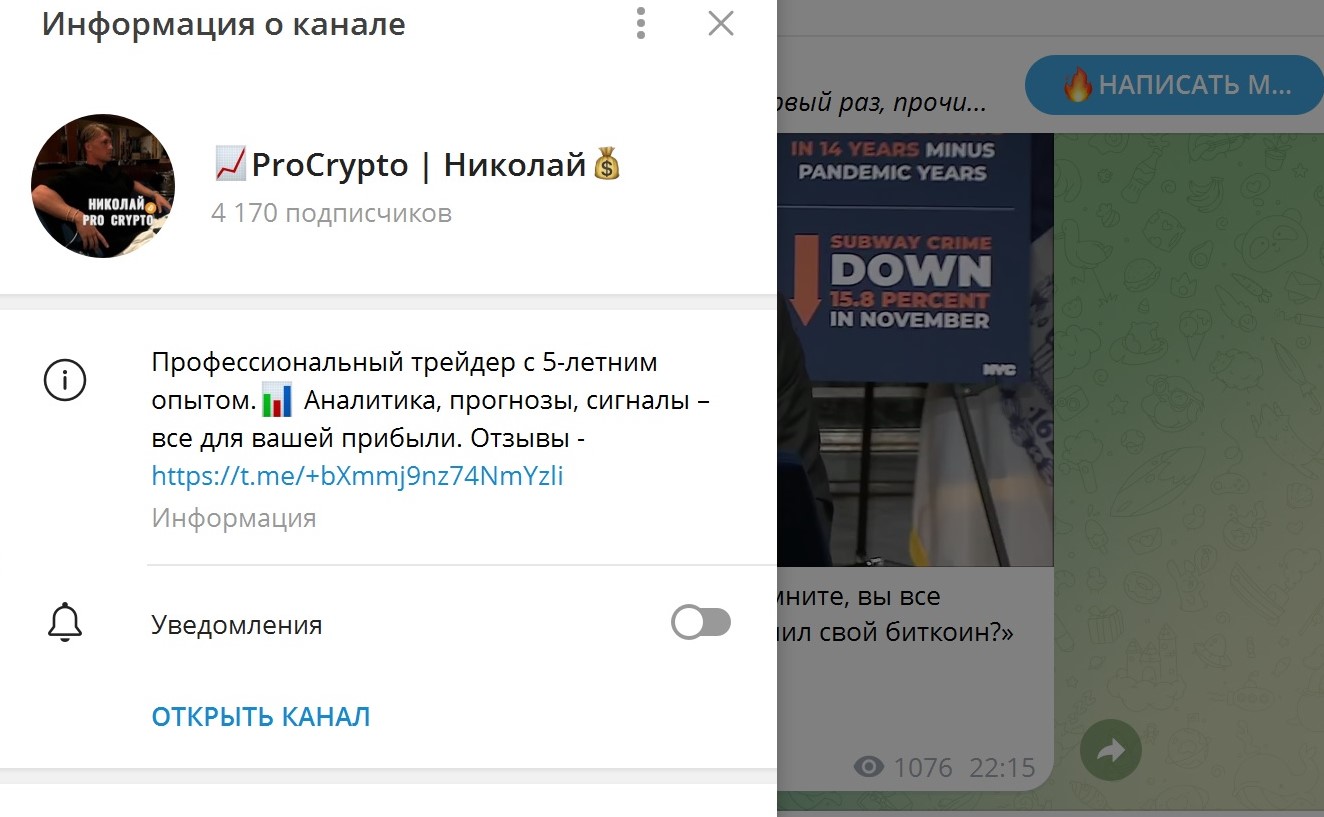The image size is (1324, 817).
Task: Toggle the Уведомления notifications switch
Action: (701, 623)
